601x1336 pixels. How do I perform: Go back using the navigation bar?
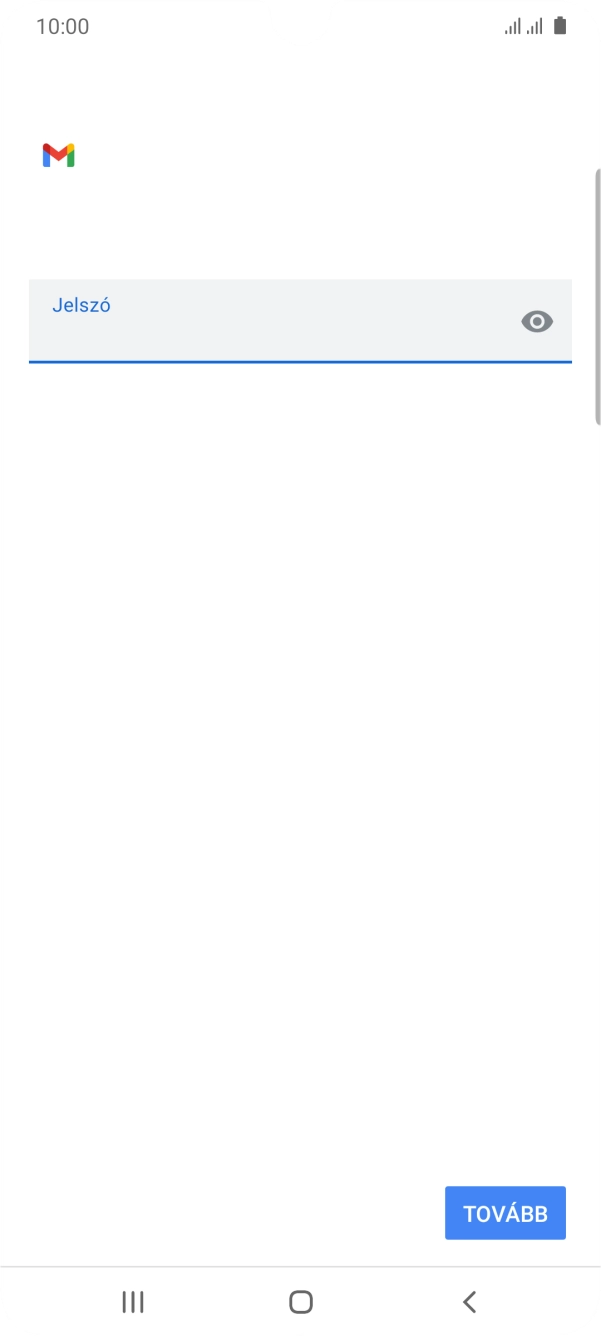[x=469, y=1301]
